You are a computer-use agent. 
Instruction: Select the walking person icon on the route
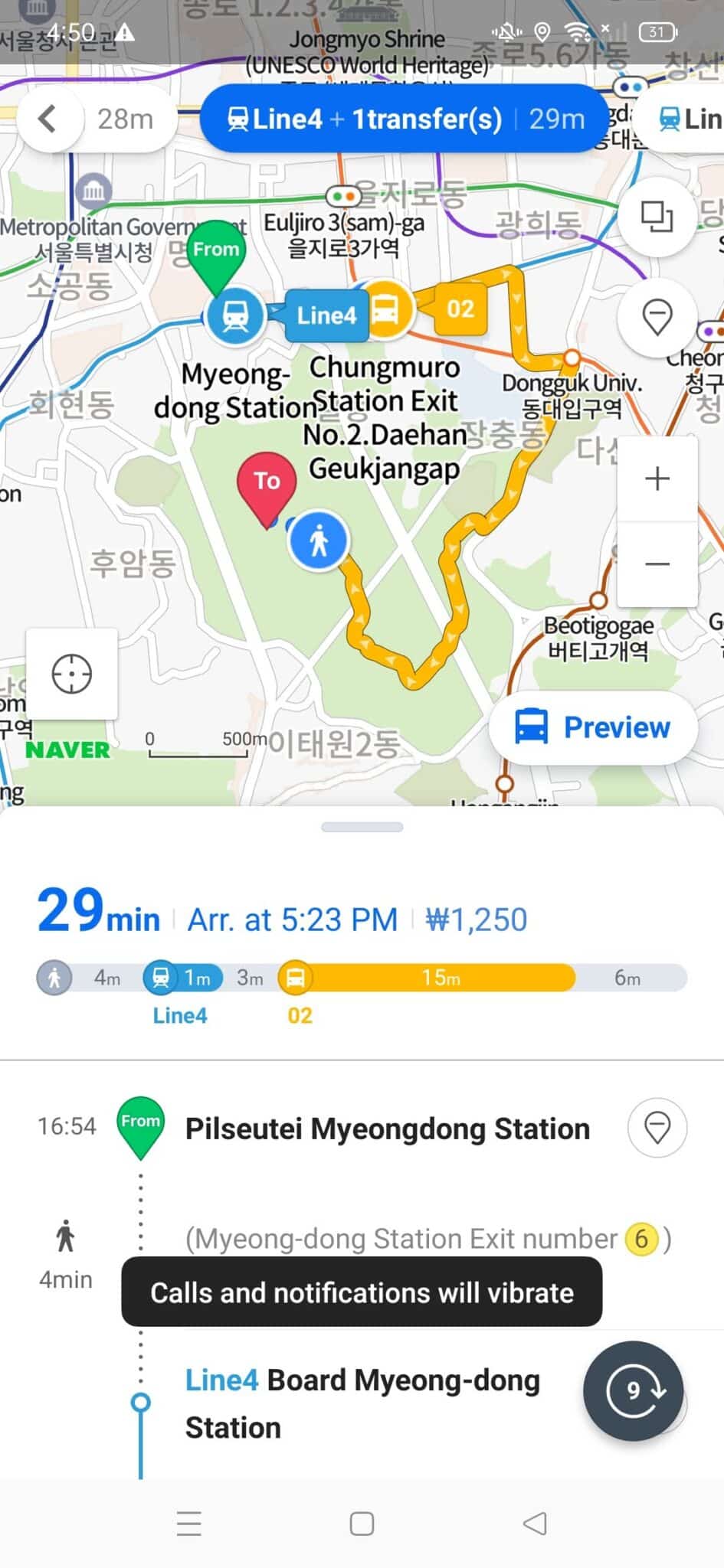(319, 539)
